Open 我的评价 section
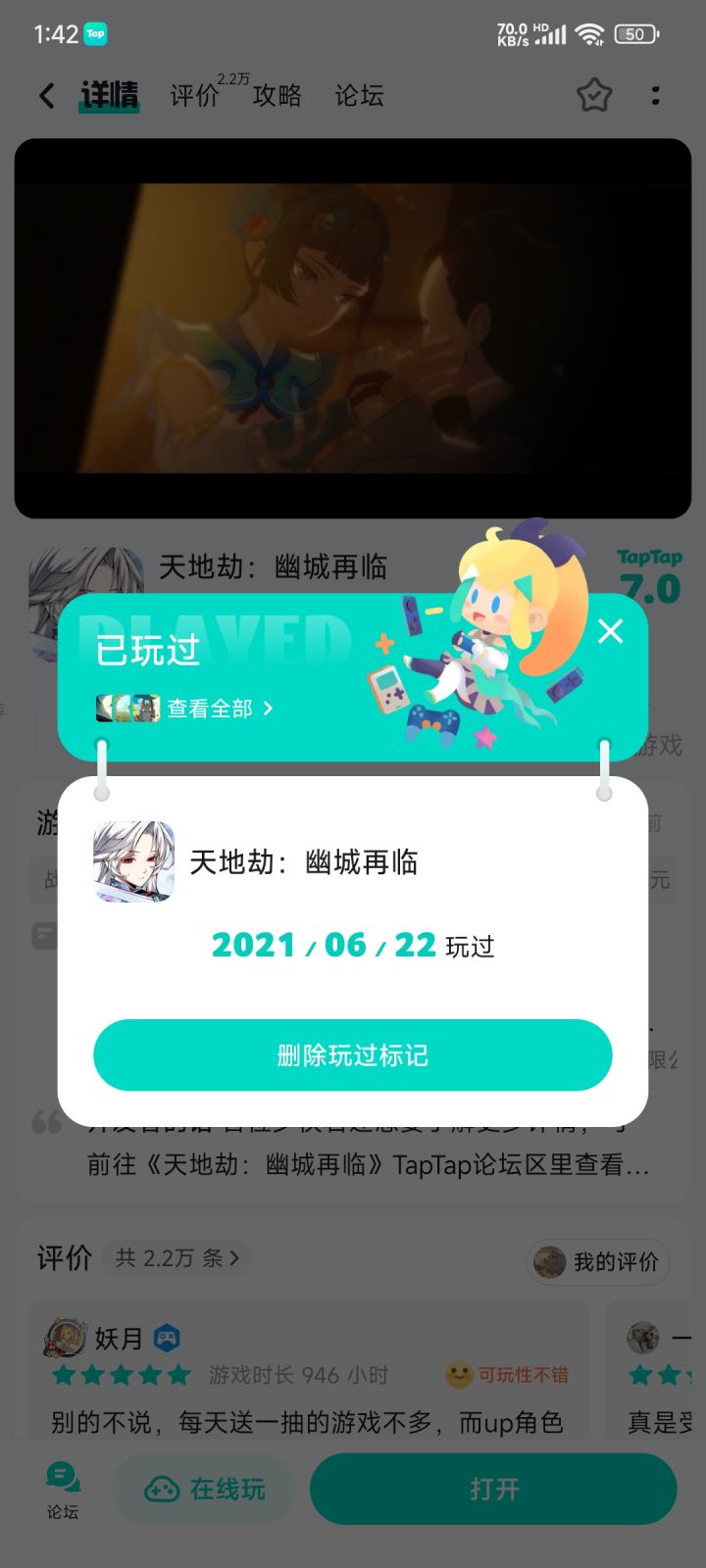Screen dimensions: 706x1568 (x=599, y=1262)
